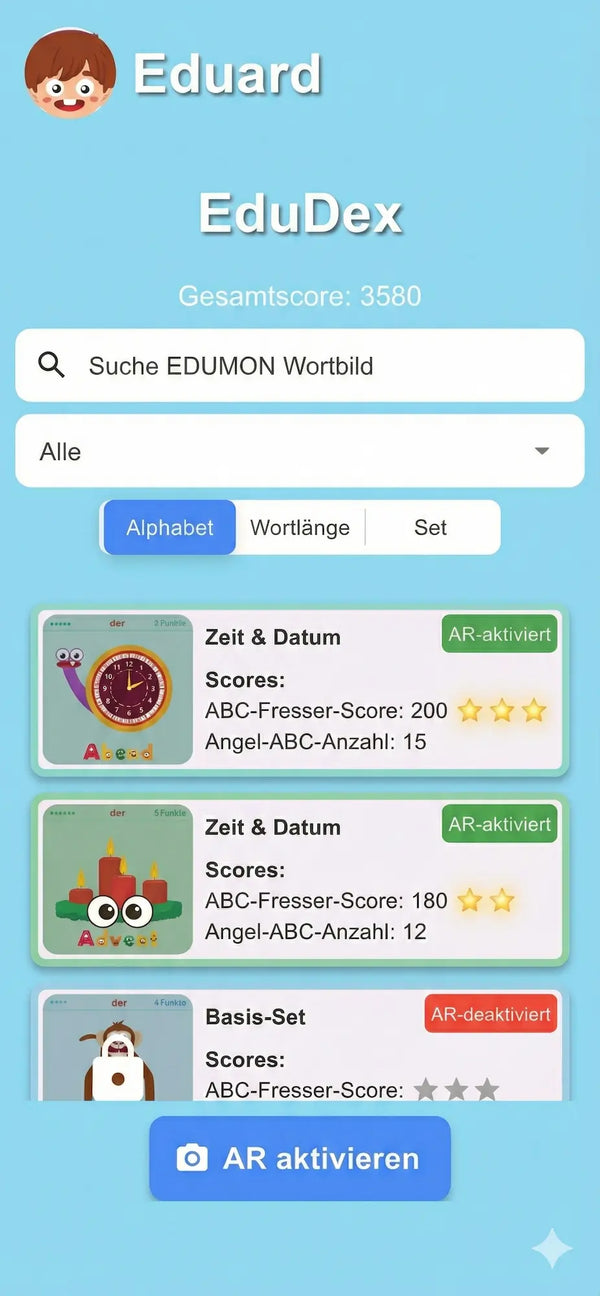
Task: Switch to the Set tab
Action: pos(431,527)
